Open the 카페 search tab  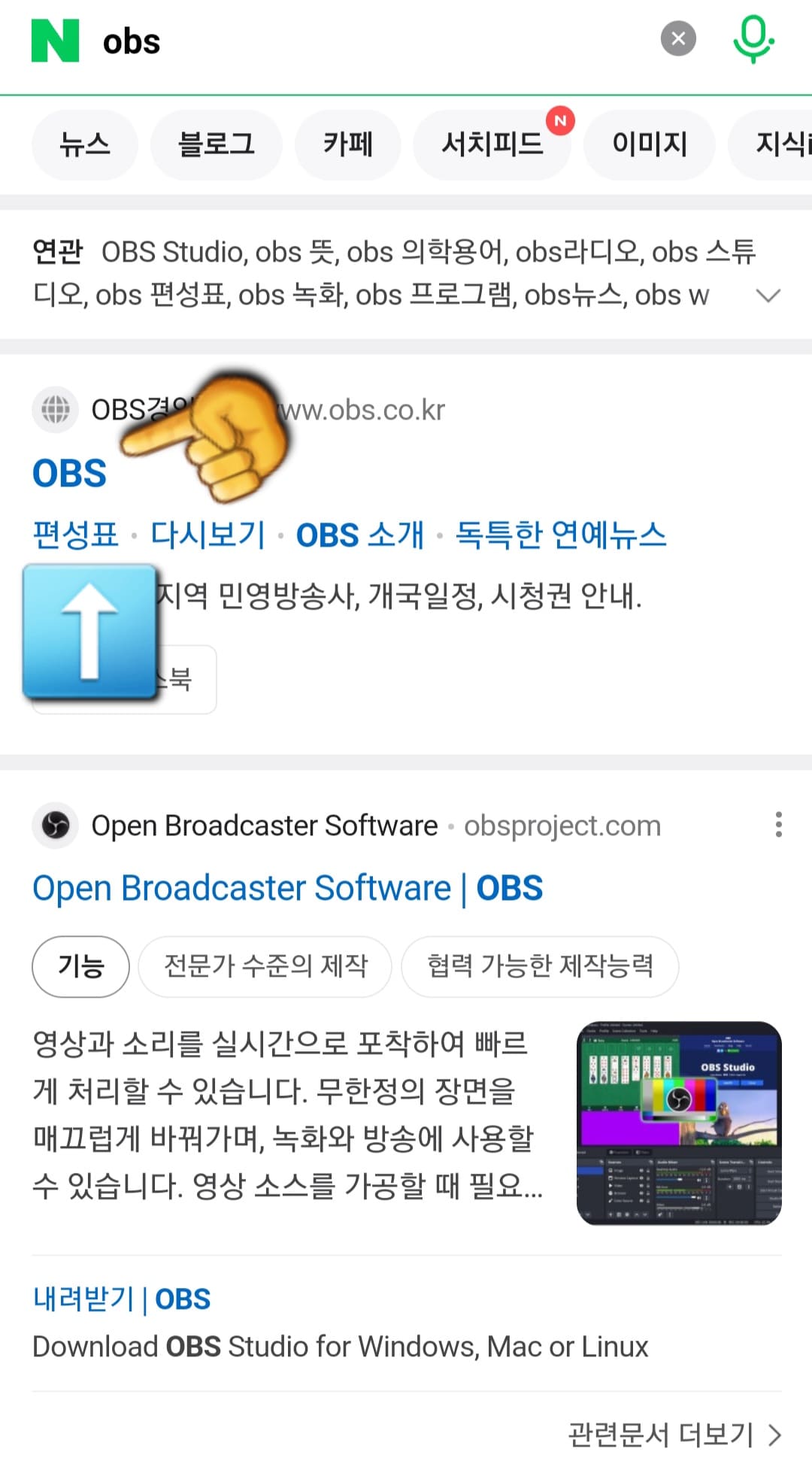point(348,144)
